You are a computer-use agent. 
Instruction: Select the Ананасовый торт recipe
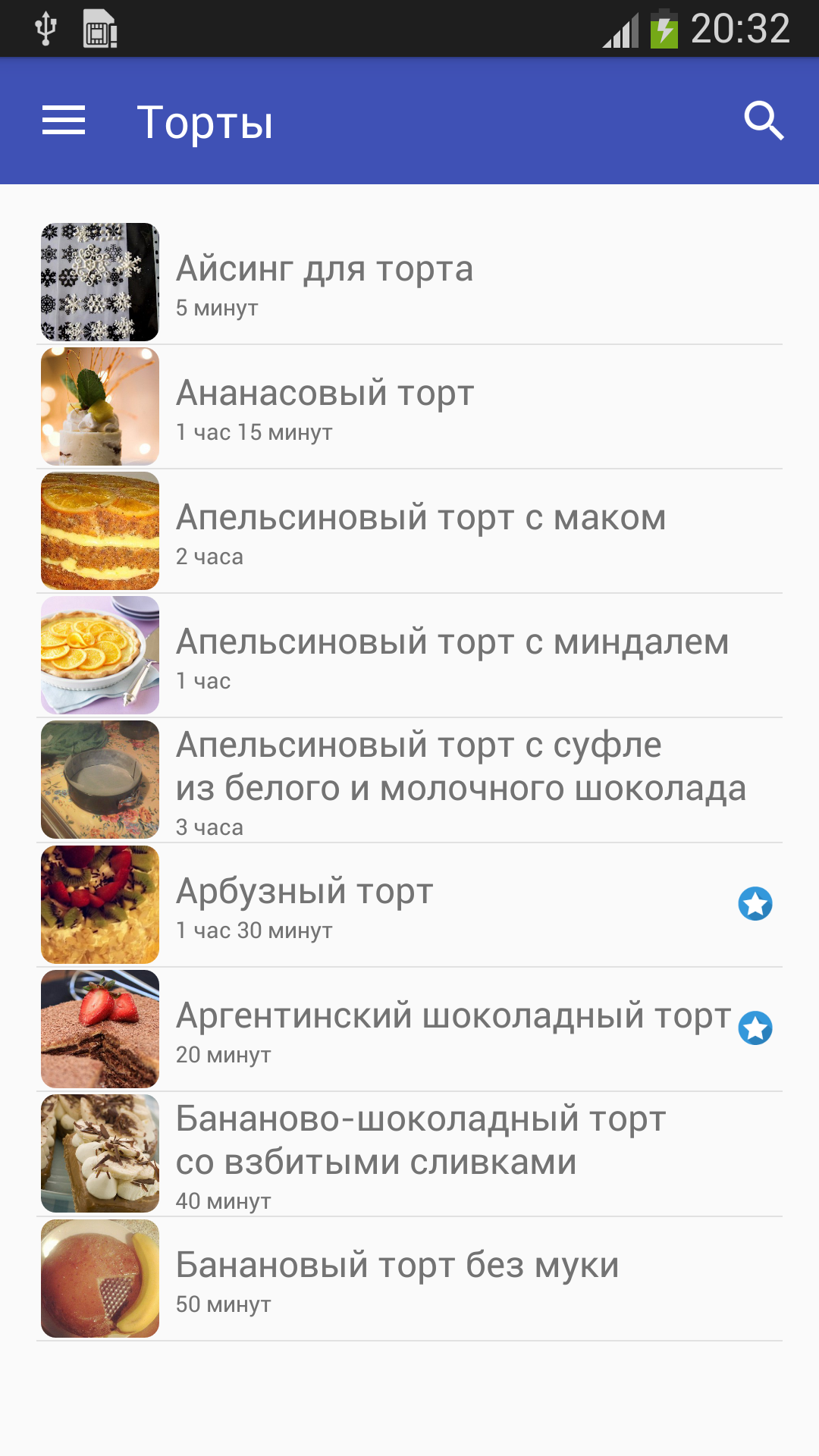(x=409, y=406)
